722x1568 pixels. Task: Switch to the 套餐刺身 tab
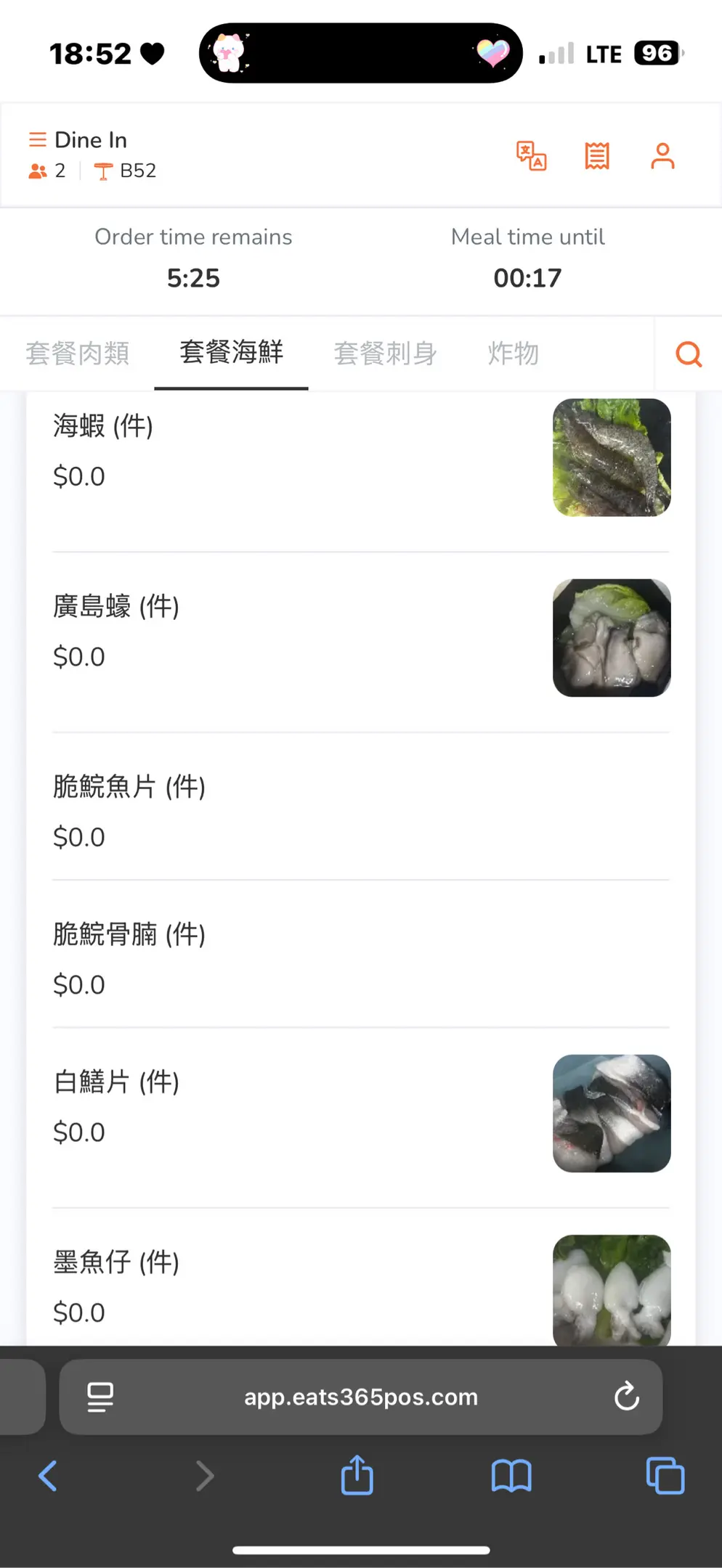(x=386, y=354)
